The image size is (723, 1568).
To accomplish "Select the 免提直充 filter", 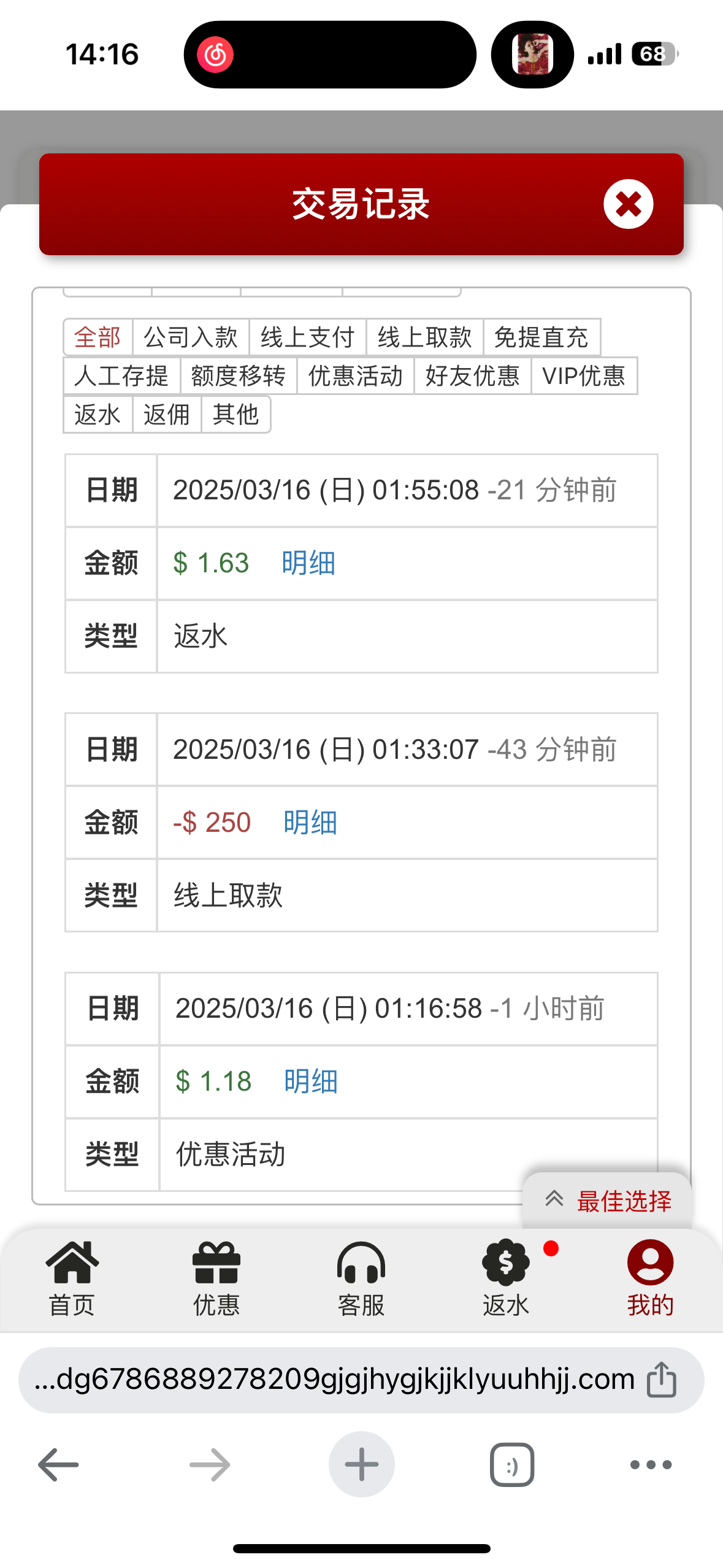I will click(541, 337).
